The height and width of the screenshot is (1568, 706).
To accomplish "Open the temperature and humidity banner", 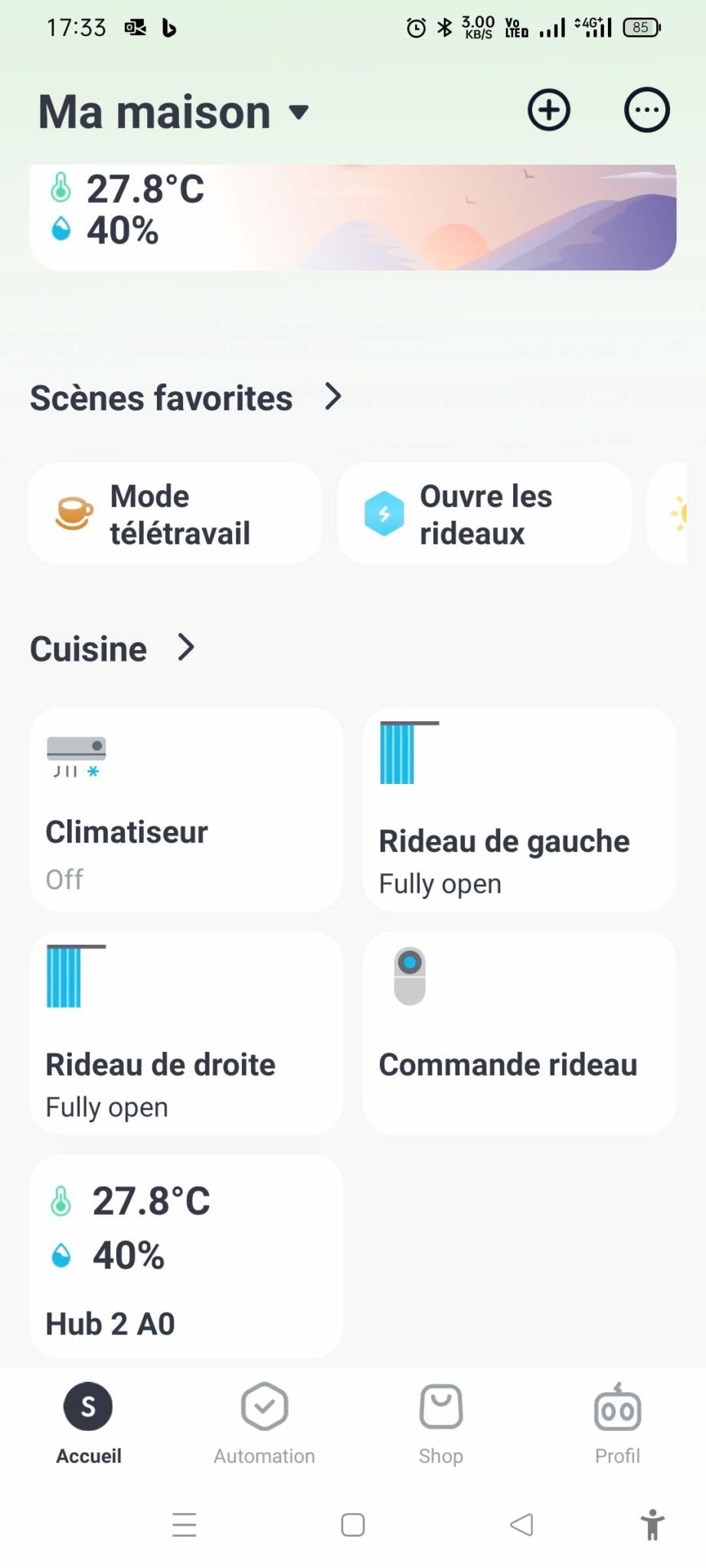I will (352, 217).
